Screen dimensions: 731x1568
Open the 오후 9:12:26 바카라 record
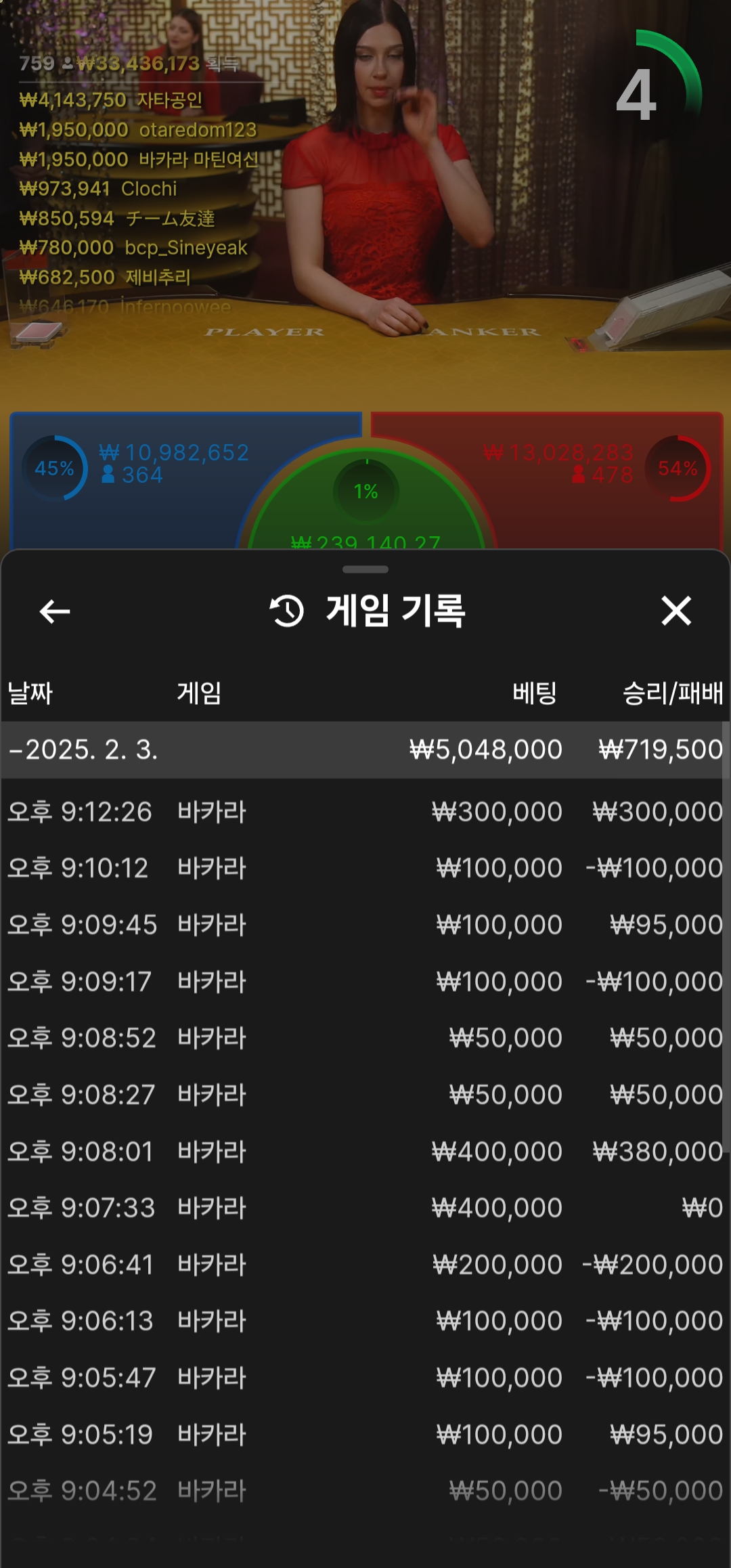tap(365, 811)
